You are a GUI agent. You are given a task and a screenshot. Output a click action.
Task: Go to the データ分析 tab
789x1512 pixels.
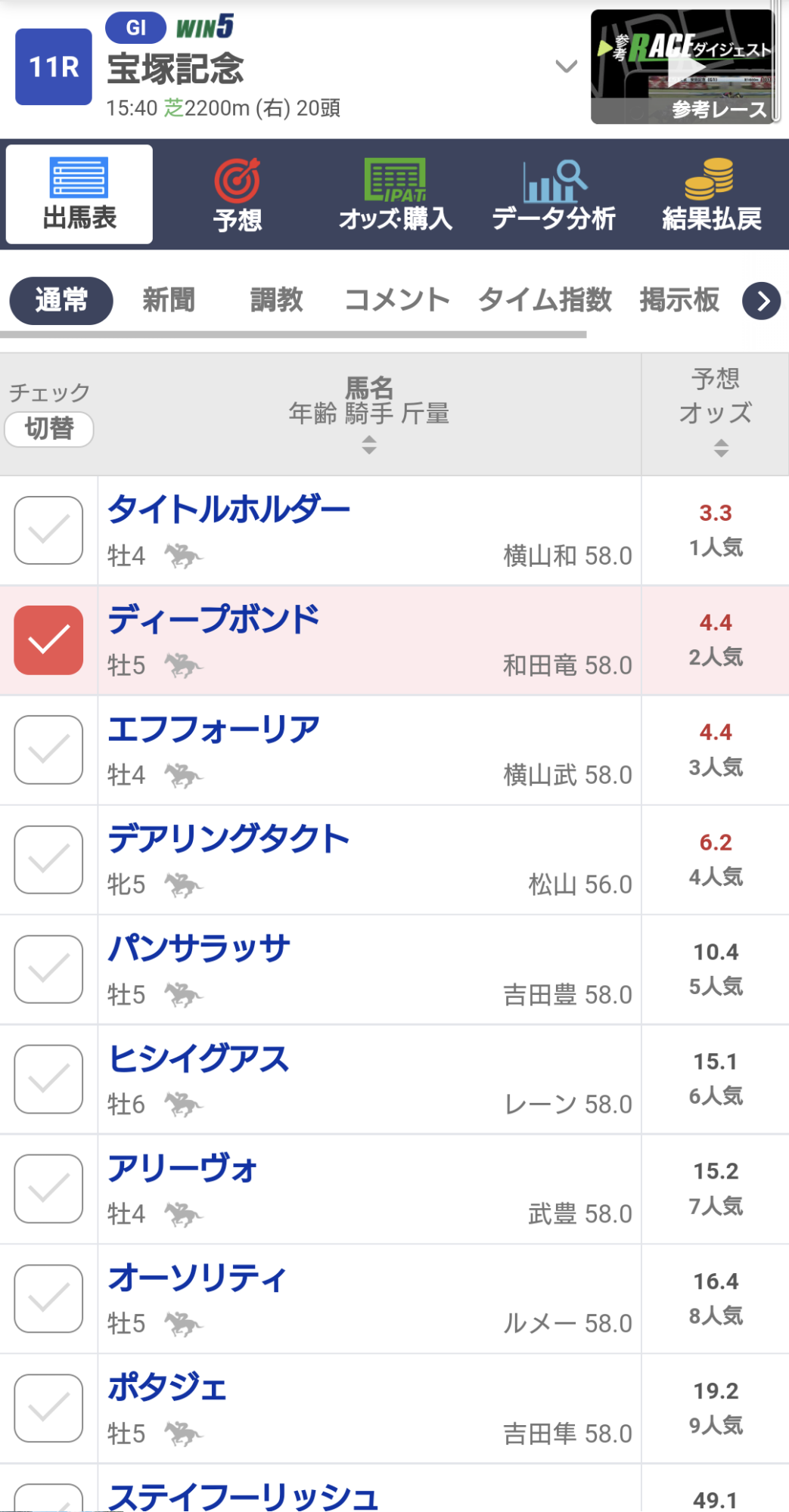point(554,195)
